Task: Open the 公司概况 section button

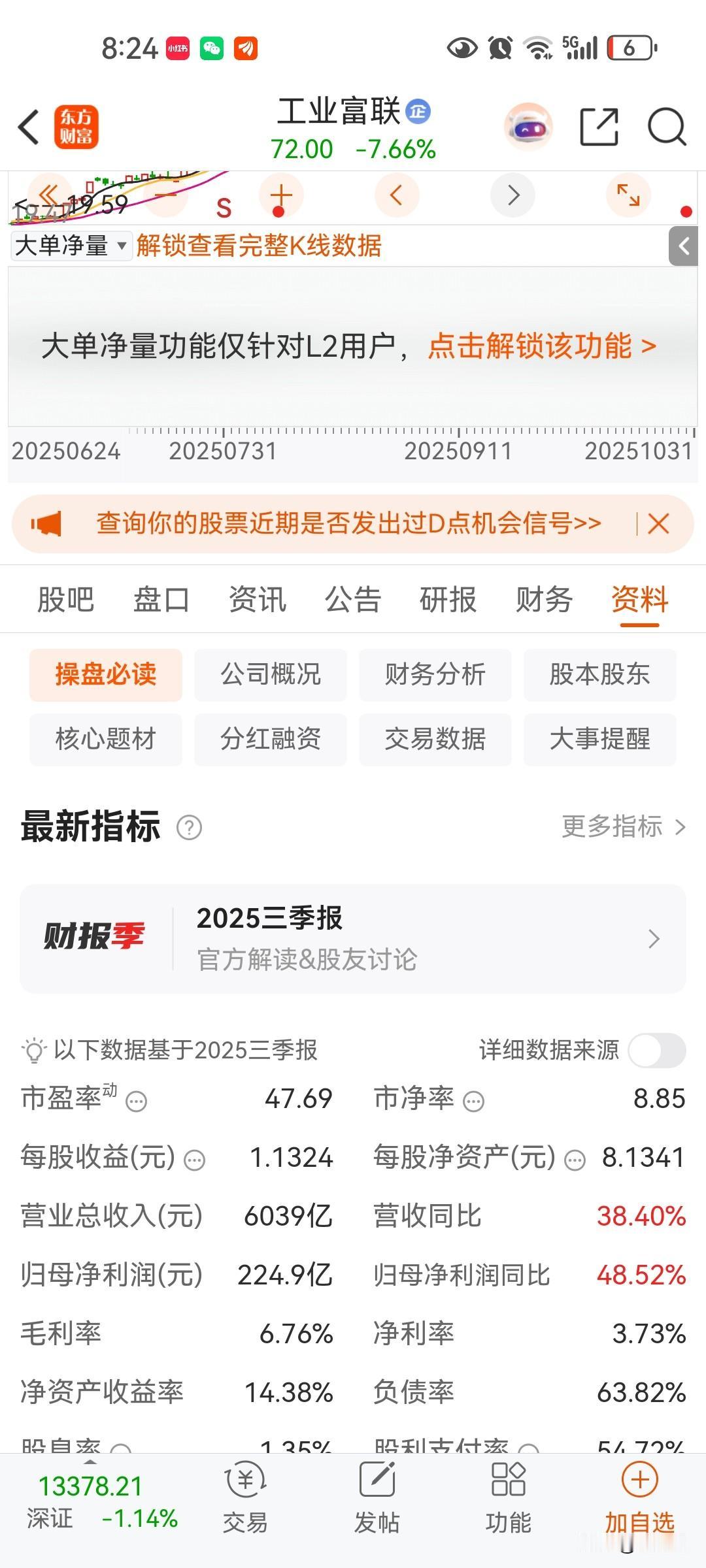Action: 270,675
